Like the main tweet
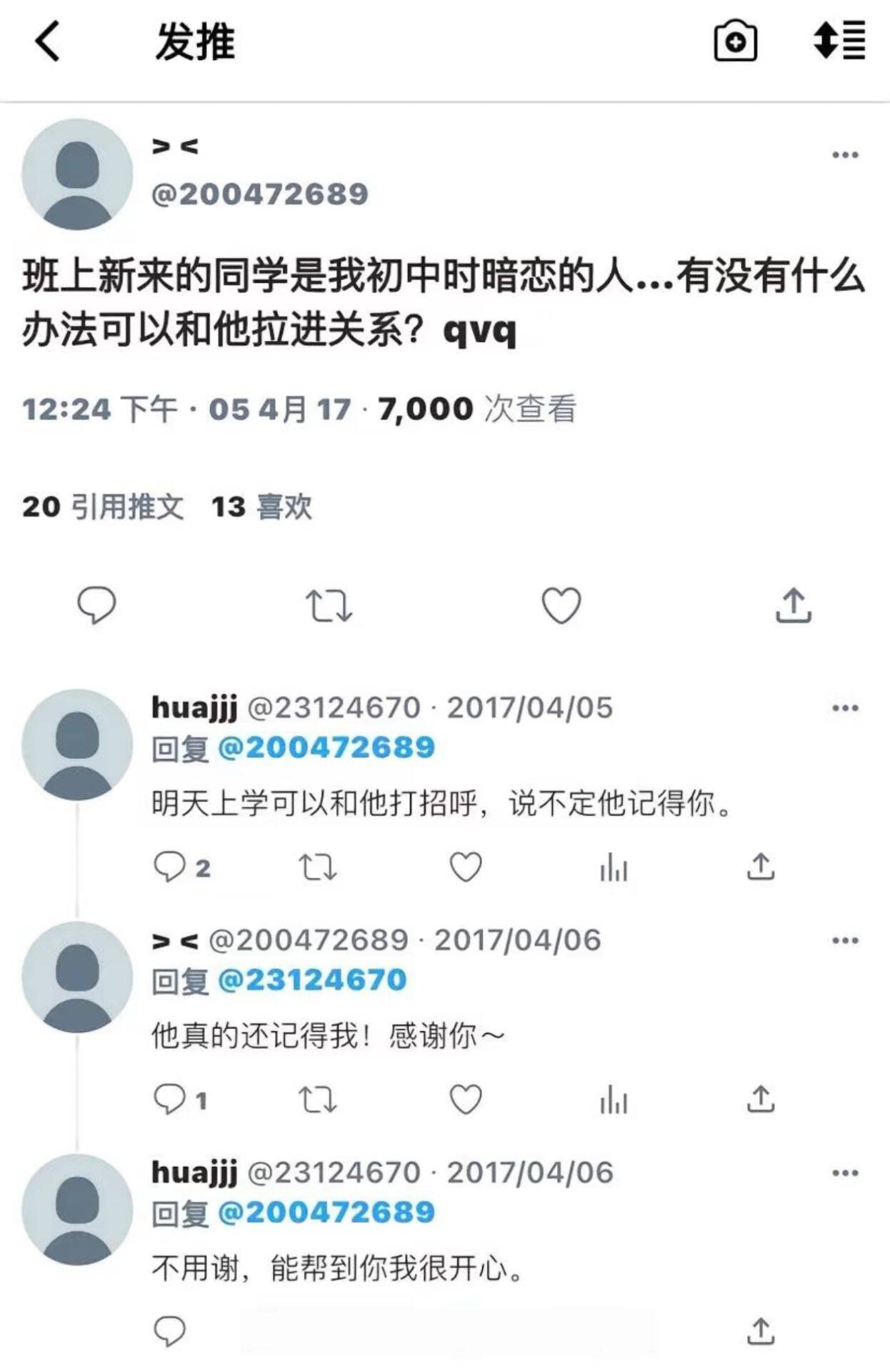 point(561,606)
